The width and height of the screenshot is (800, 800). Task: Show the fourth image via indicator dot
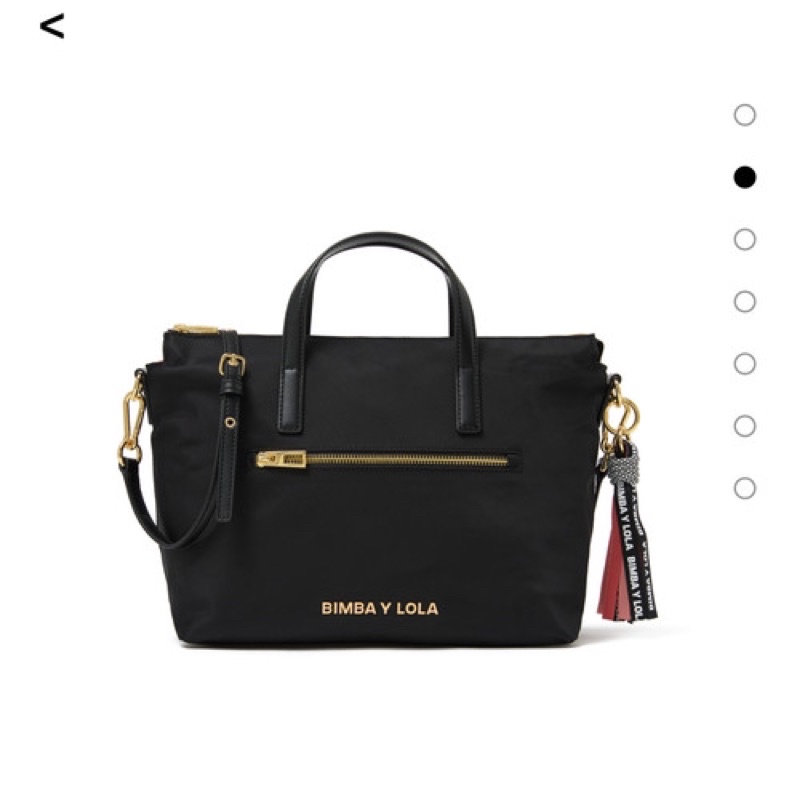pos(744,301)
